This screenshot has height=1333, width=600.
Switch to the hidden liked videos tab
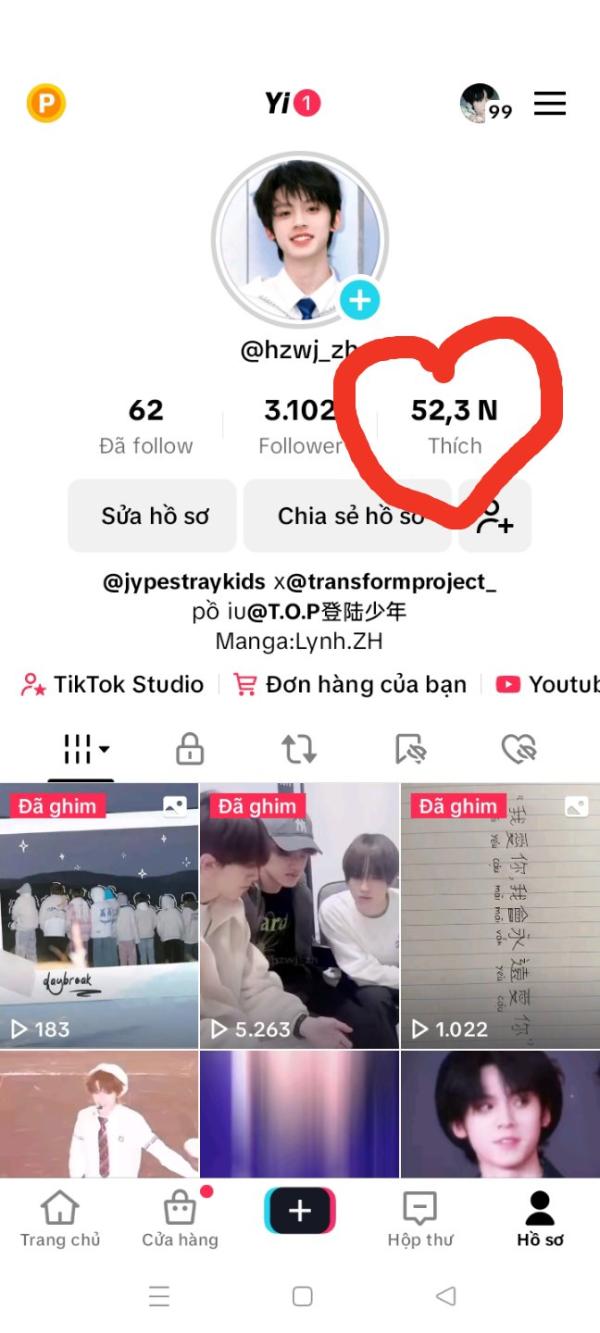coord(520,748)
